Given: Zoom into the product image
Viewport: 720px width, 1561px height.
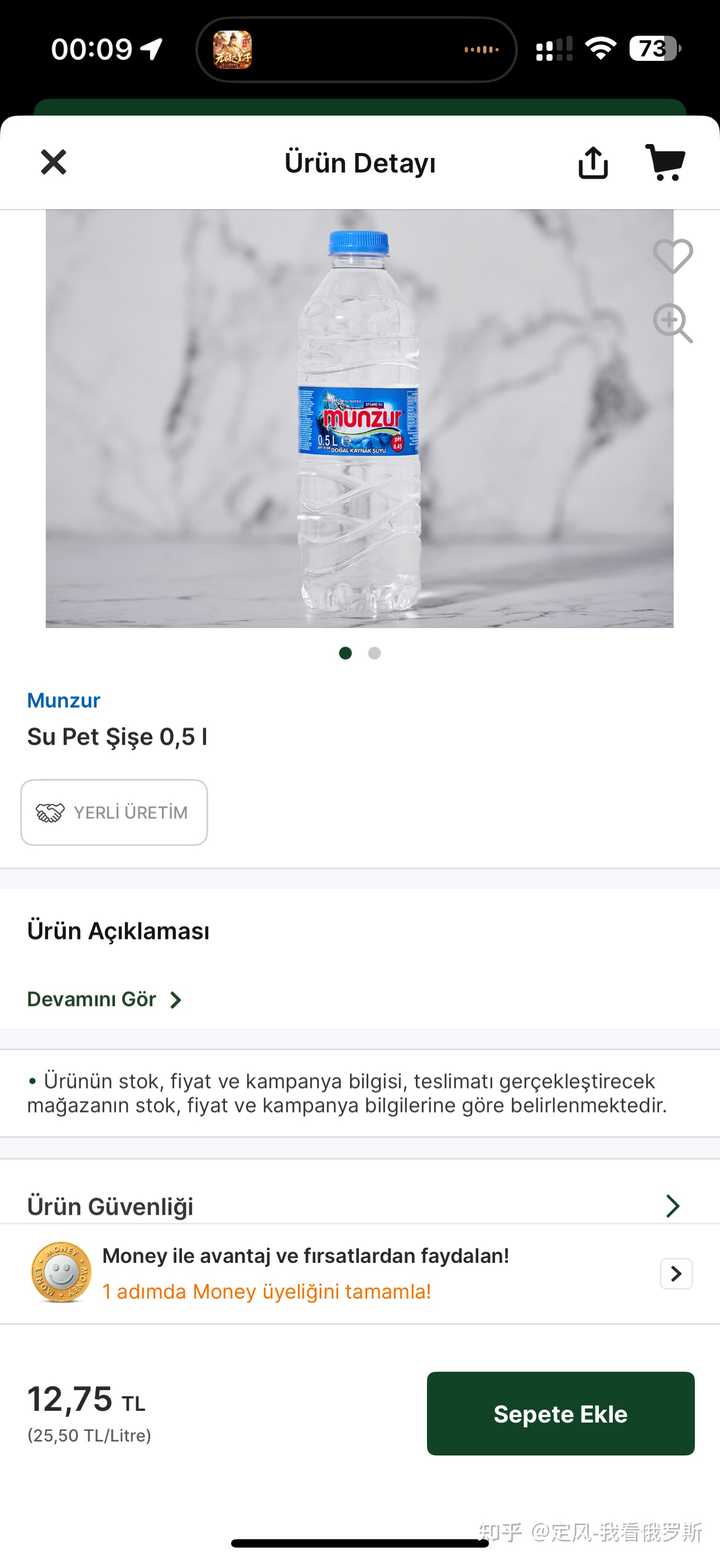Looking at the screenshot, I should [673, 323].
